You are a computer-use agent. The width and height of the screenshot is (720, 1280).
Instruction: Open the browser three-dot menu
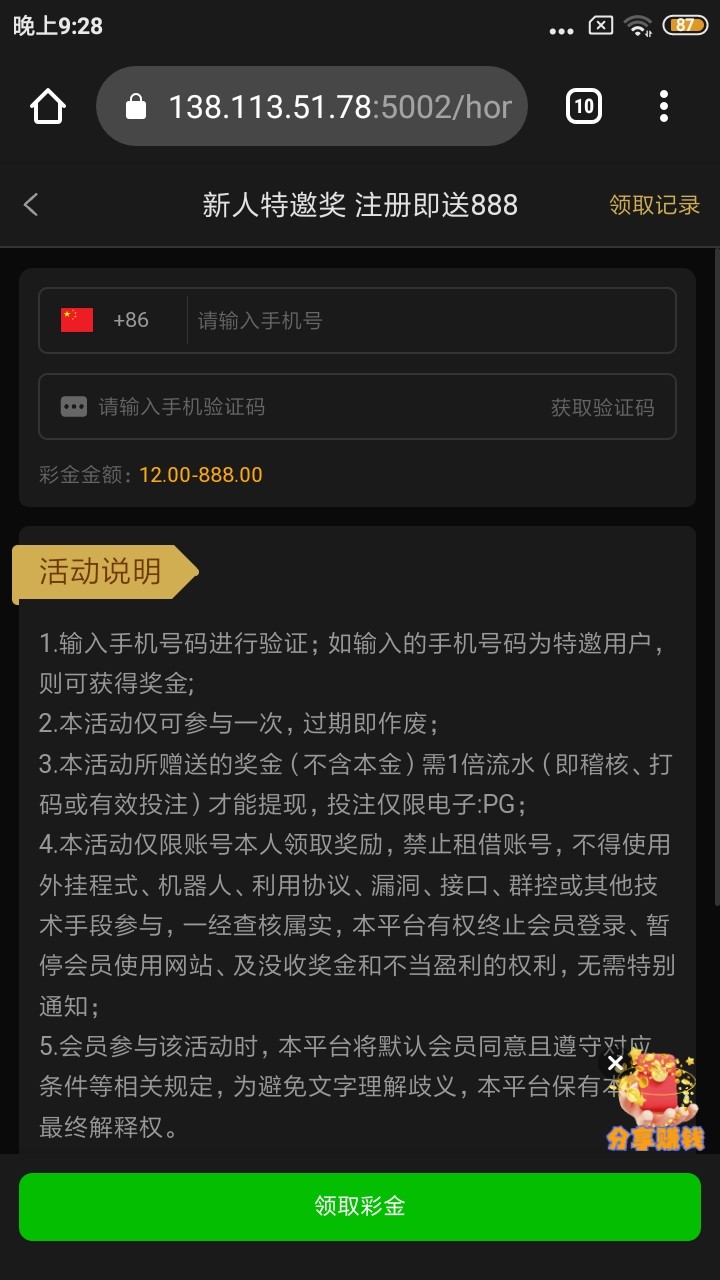click(663, 105)
